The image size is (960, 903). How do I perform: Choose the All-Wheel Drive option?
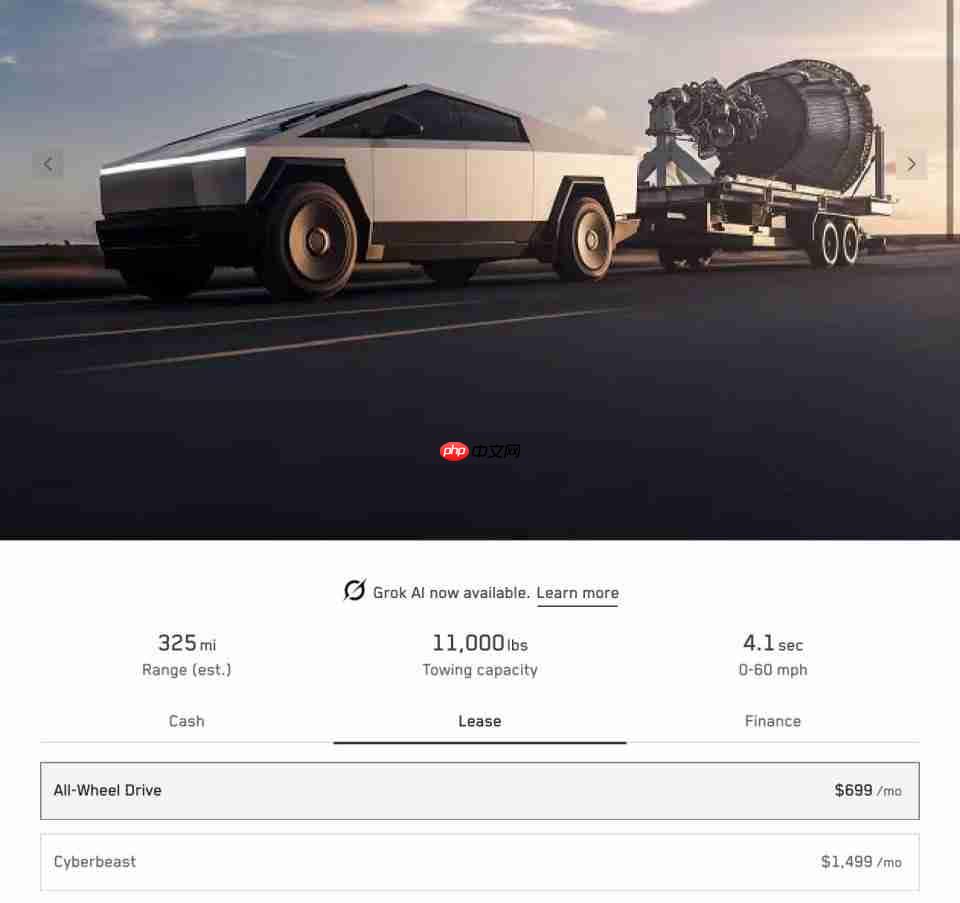[479, 791]
